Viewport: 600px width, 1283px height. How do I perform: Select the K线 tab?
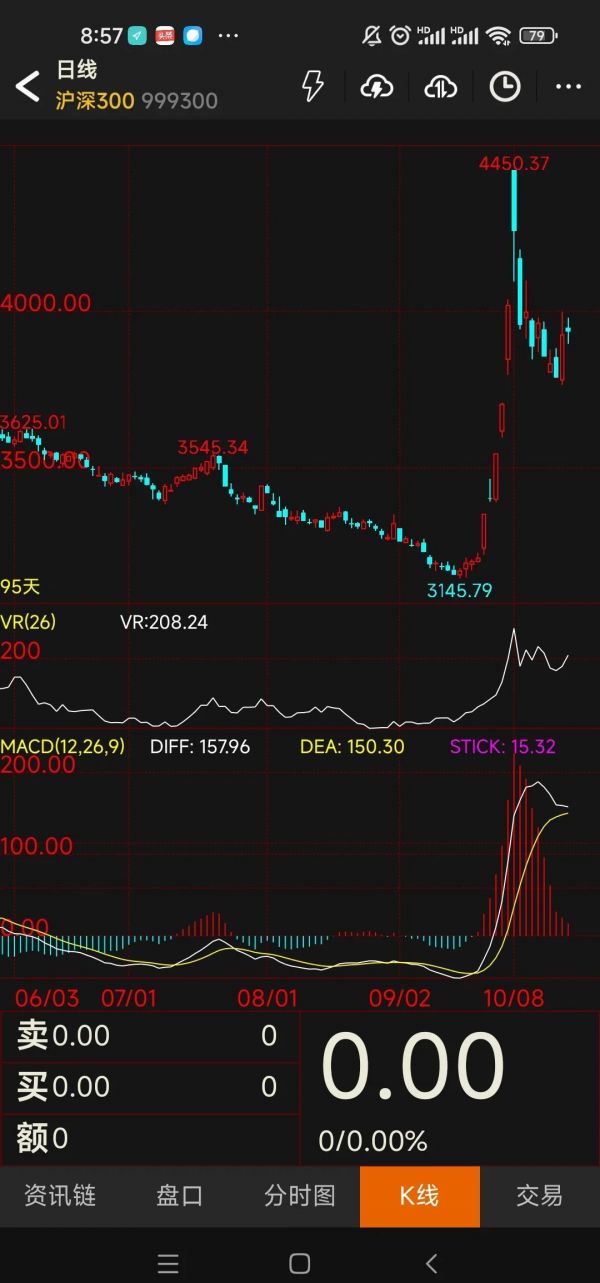click(420, 1196)
